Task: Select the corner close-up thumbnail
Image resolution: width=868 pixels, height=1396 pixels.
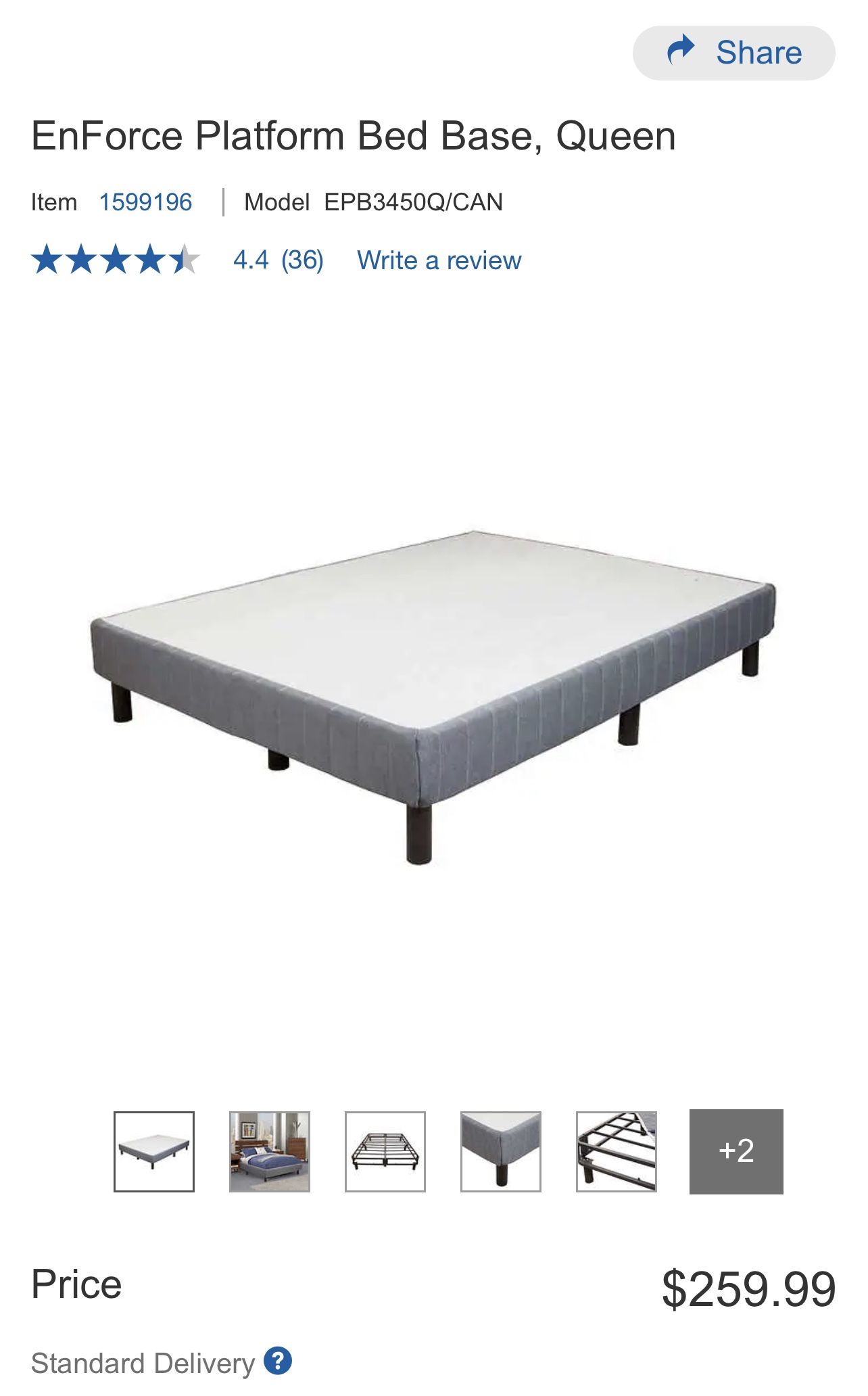Action: (501, 1151)
